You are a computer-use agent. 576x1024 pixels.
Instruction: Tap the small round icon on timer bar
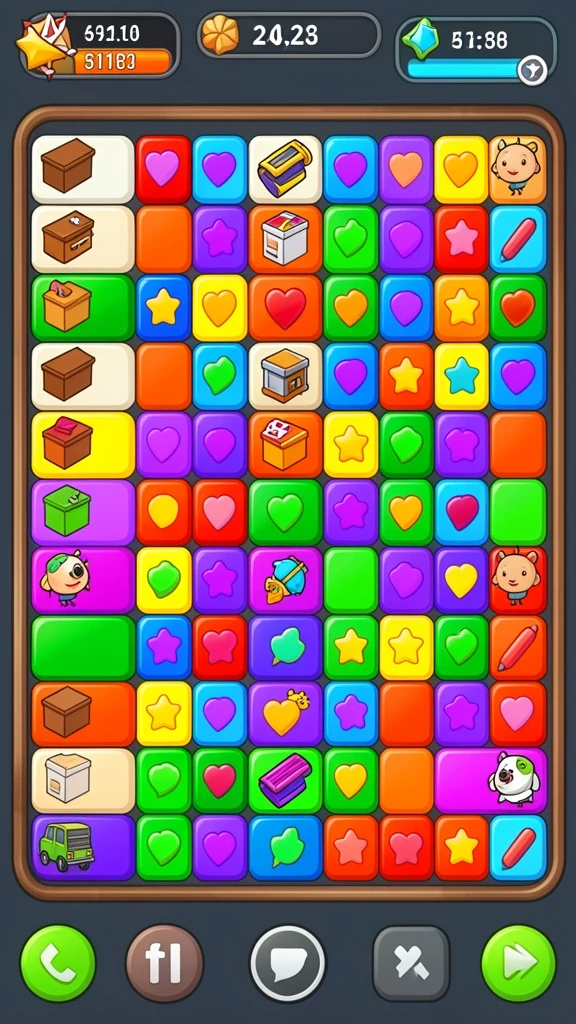(532, 70)
